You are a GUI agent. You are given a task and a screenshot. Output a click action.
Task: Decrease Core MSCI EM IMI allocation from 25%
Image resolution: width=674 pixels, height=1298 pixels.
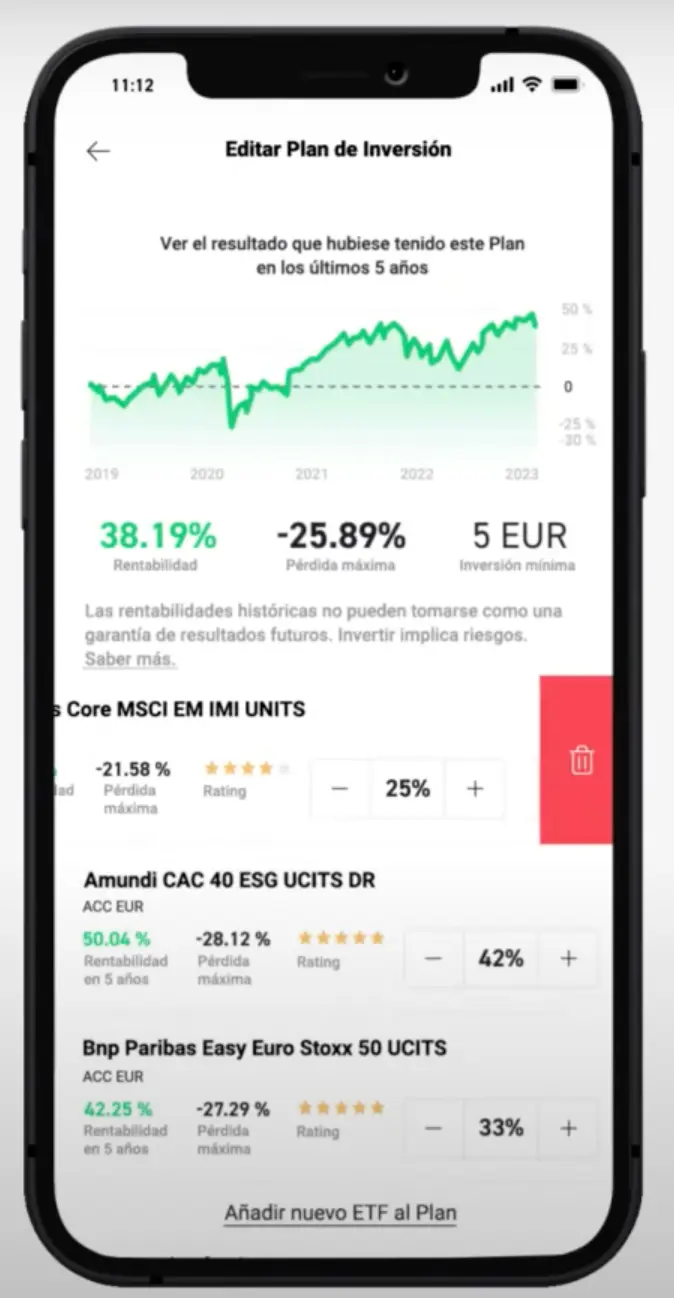[340, 789]
